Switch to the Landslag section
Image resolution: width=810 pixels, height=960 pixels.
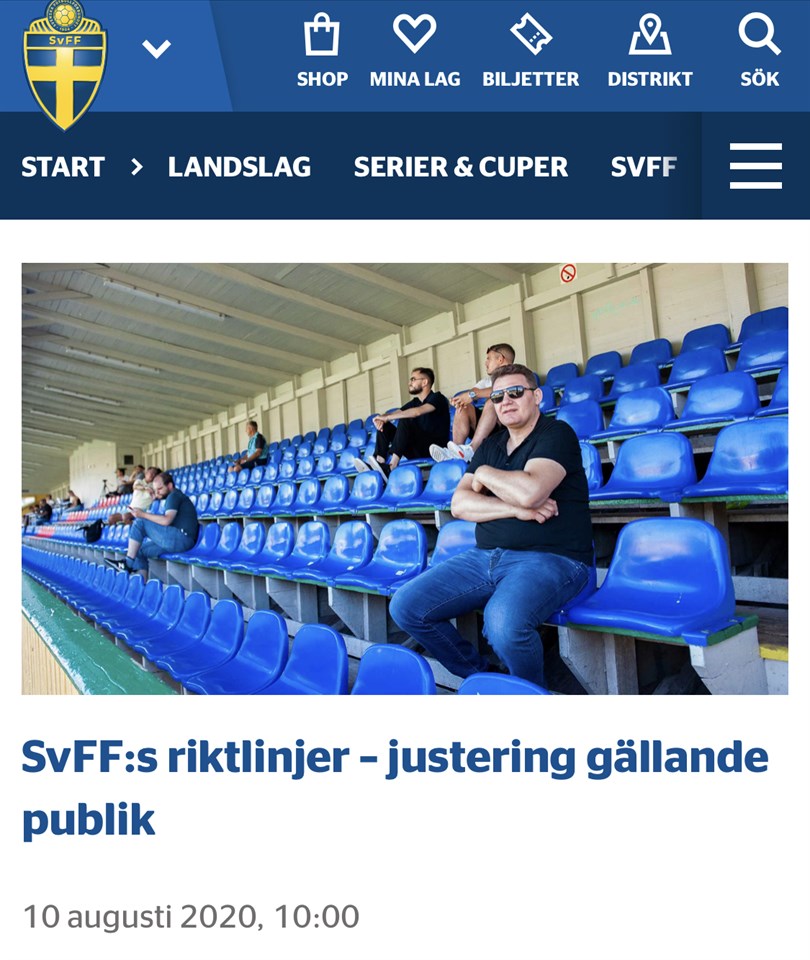239,167
